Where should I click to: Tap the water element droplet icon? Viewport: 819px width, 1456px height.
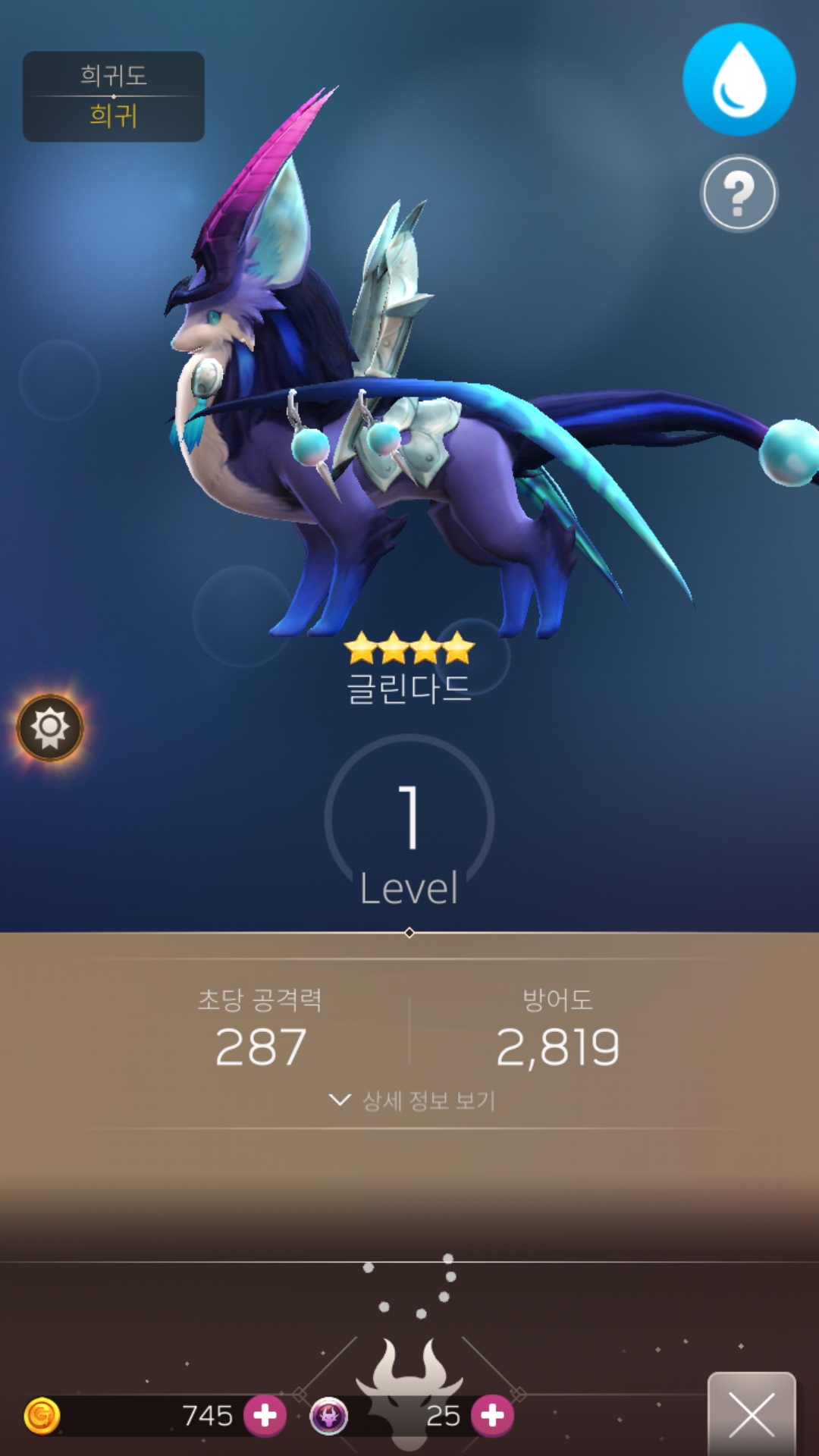739,80
